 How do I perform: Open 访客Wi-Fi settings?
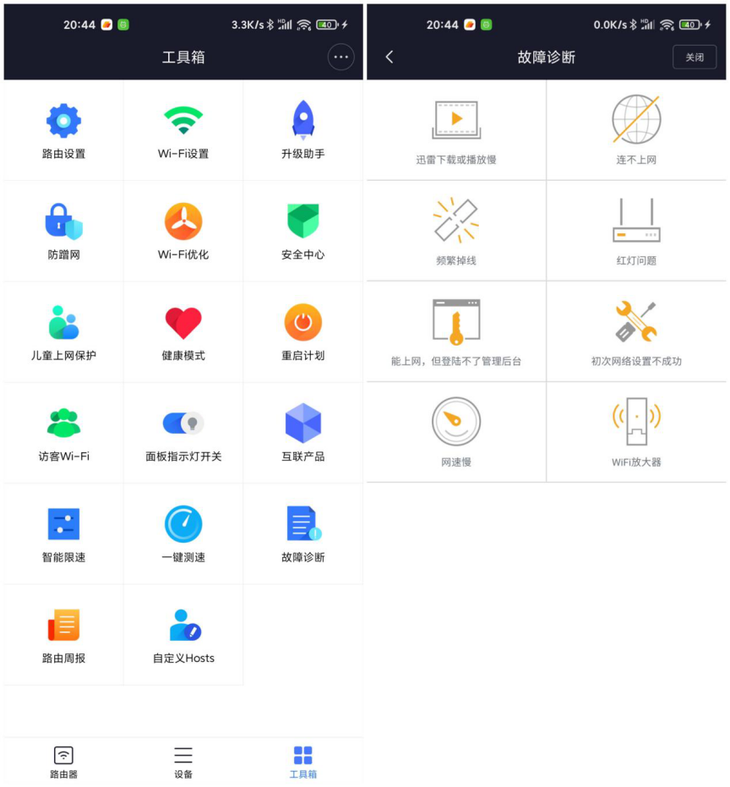(x=64, y=433)
